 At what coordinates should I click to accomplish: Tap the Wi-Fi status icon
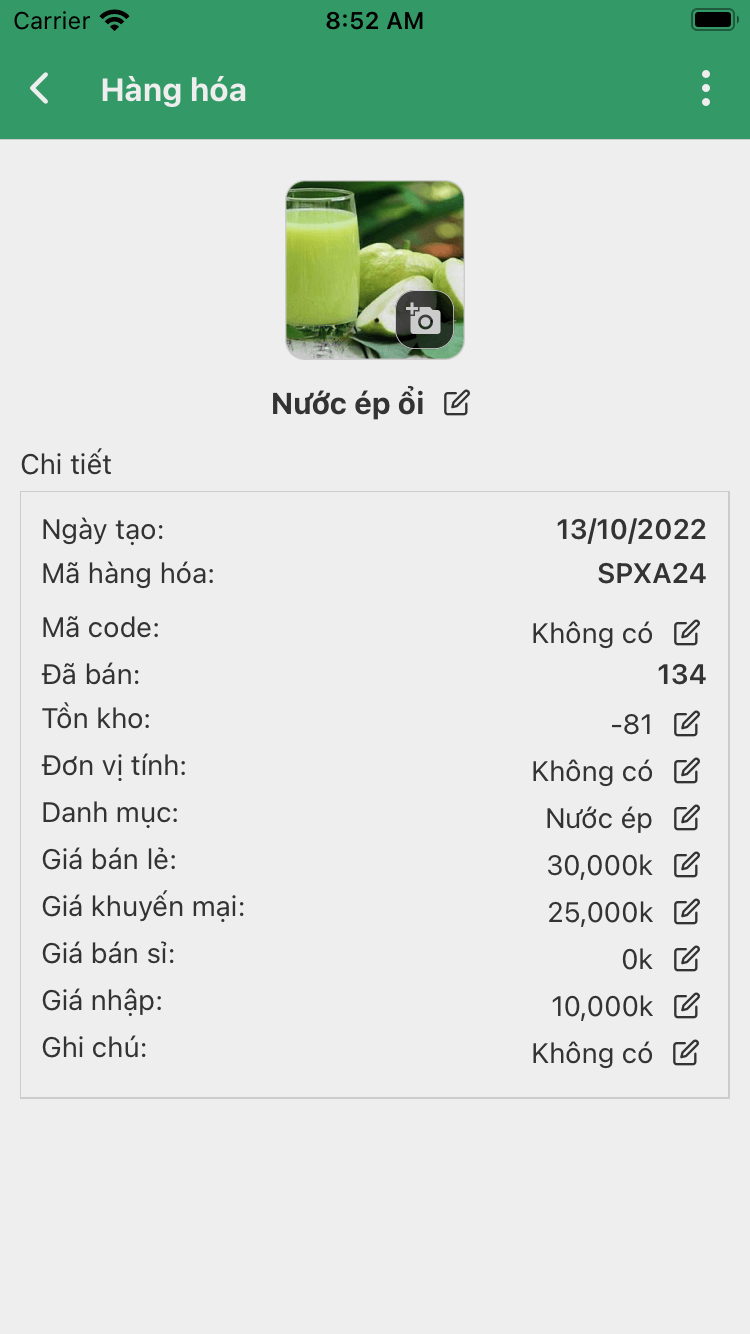[x=112, y=18]
